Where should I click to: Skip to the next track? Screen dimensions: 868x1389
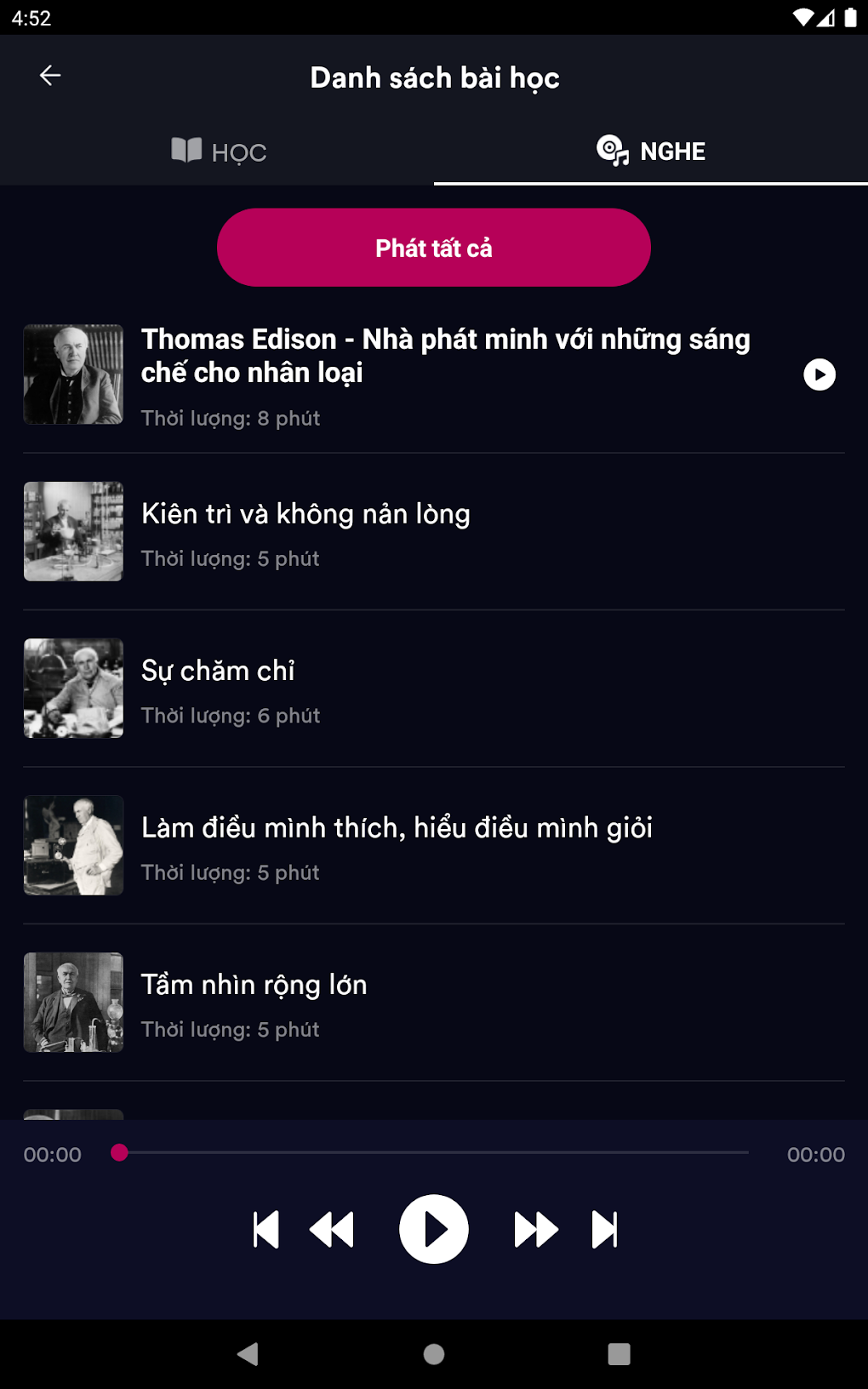602,1229
